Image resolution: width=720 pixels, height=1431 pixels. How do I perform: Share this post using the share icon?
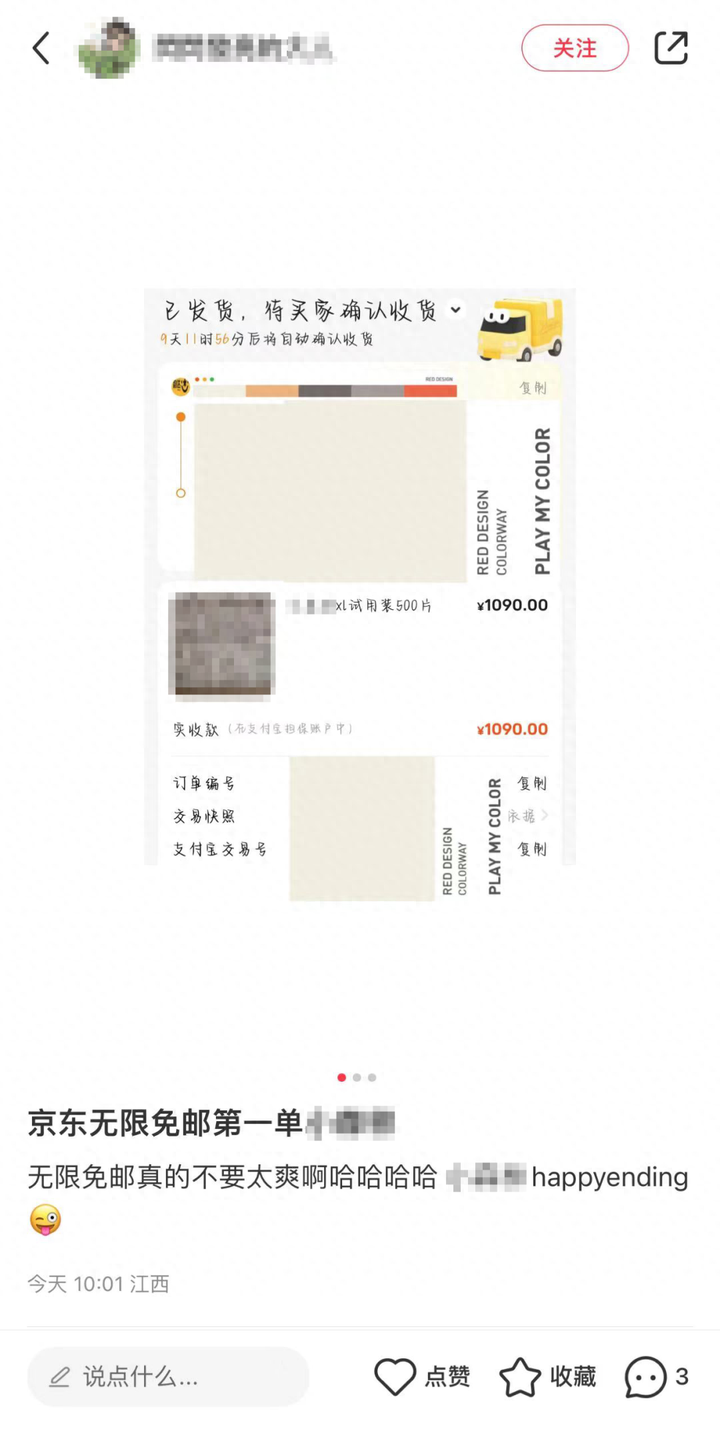coord(671,48)
